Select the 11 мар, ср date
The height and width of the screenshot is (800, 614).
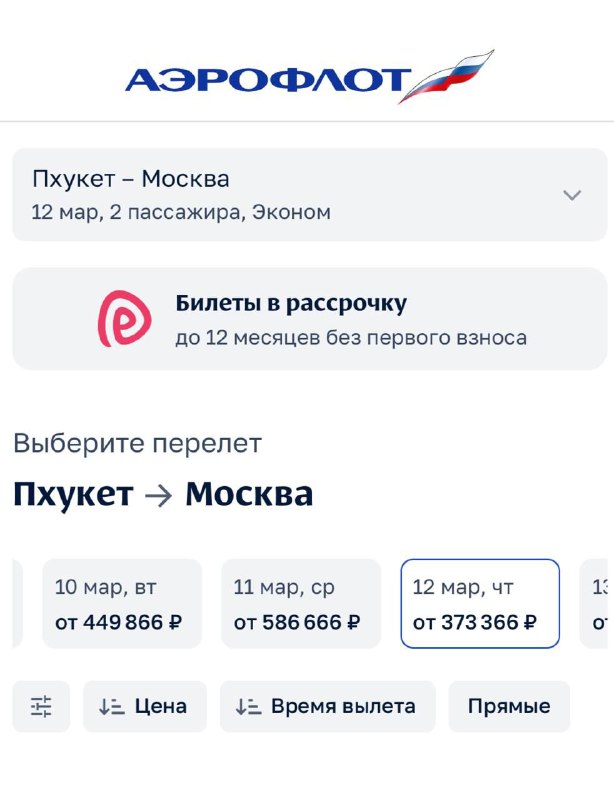coord(300,604)
